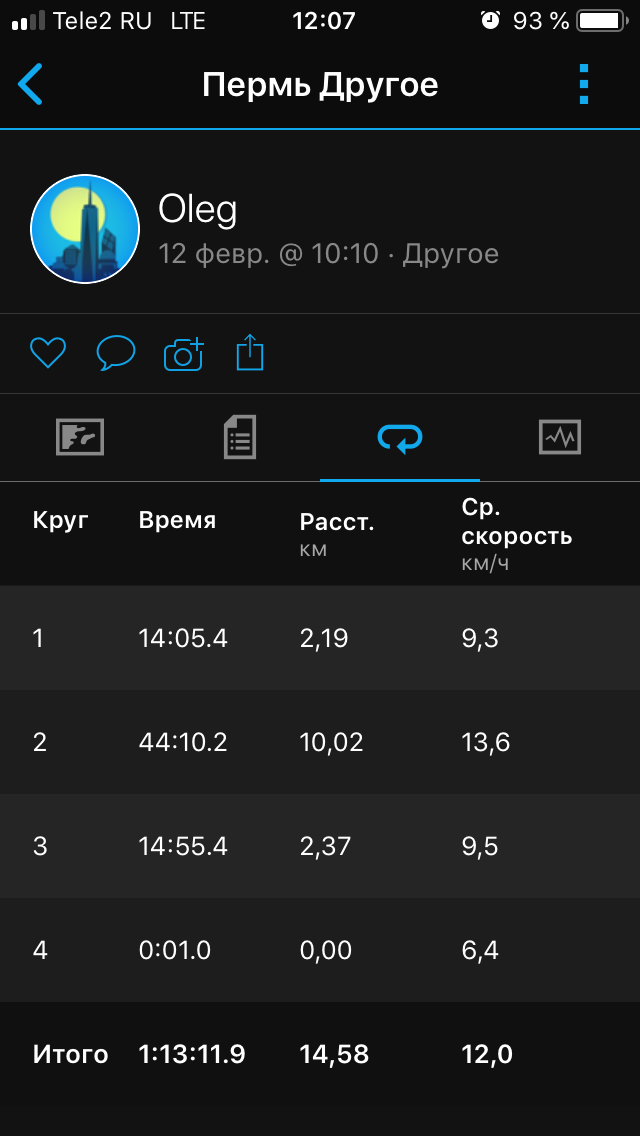
Task: Select the laps tab
Action: point(400,437)
